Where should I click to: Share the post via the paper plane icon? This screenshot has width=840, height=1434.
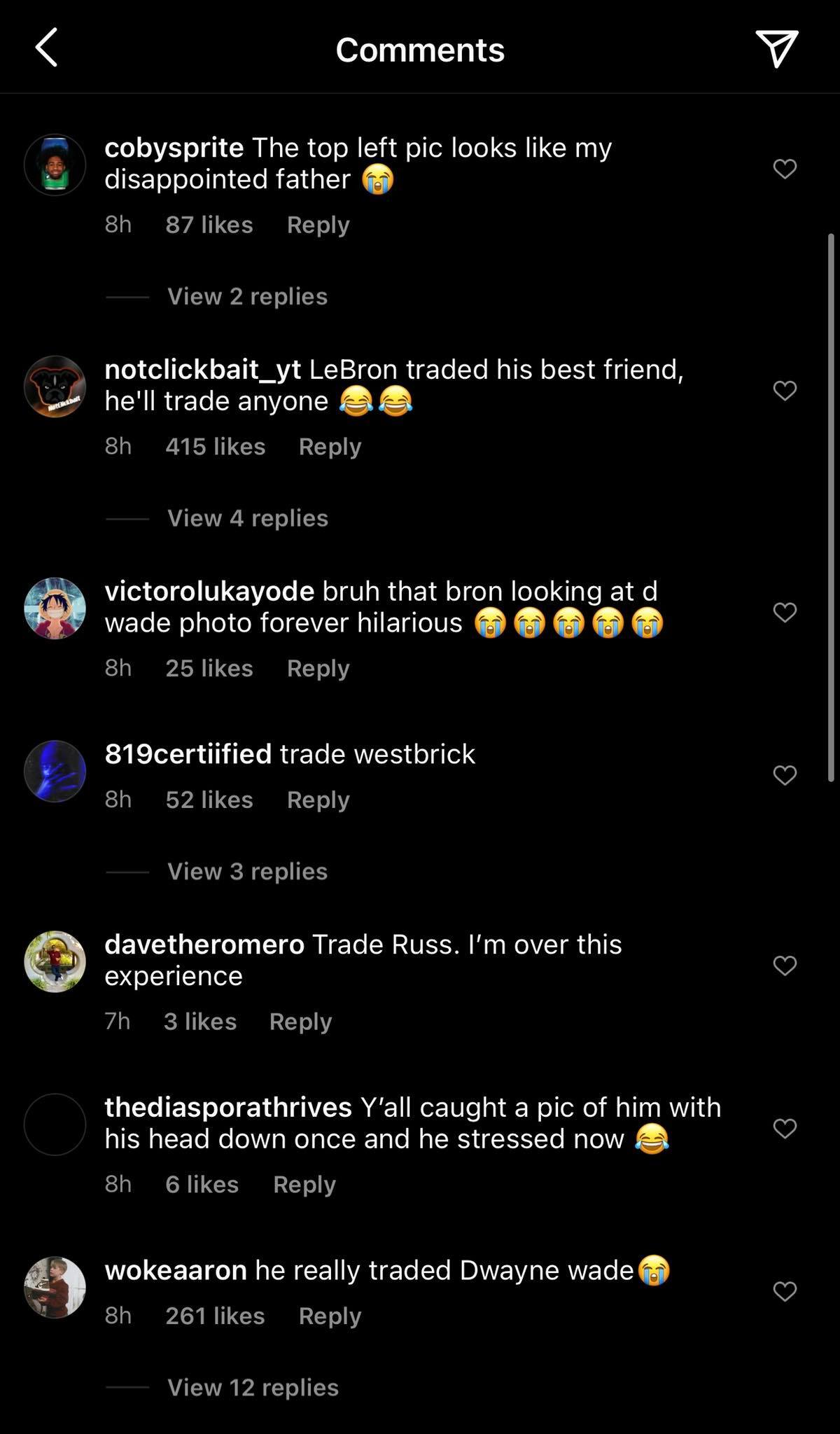[777, 48]
